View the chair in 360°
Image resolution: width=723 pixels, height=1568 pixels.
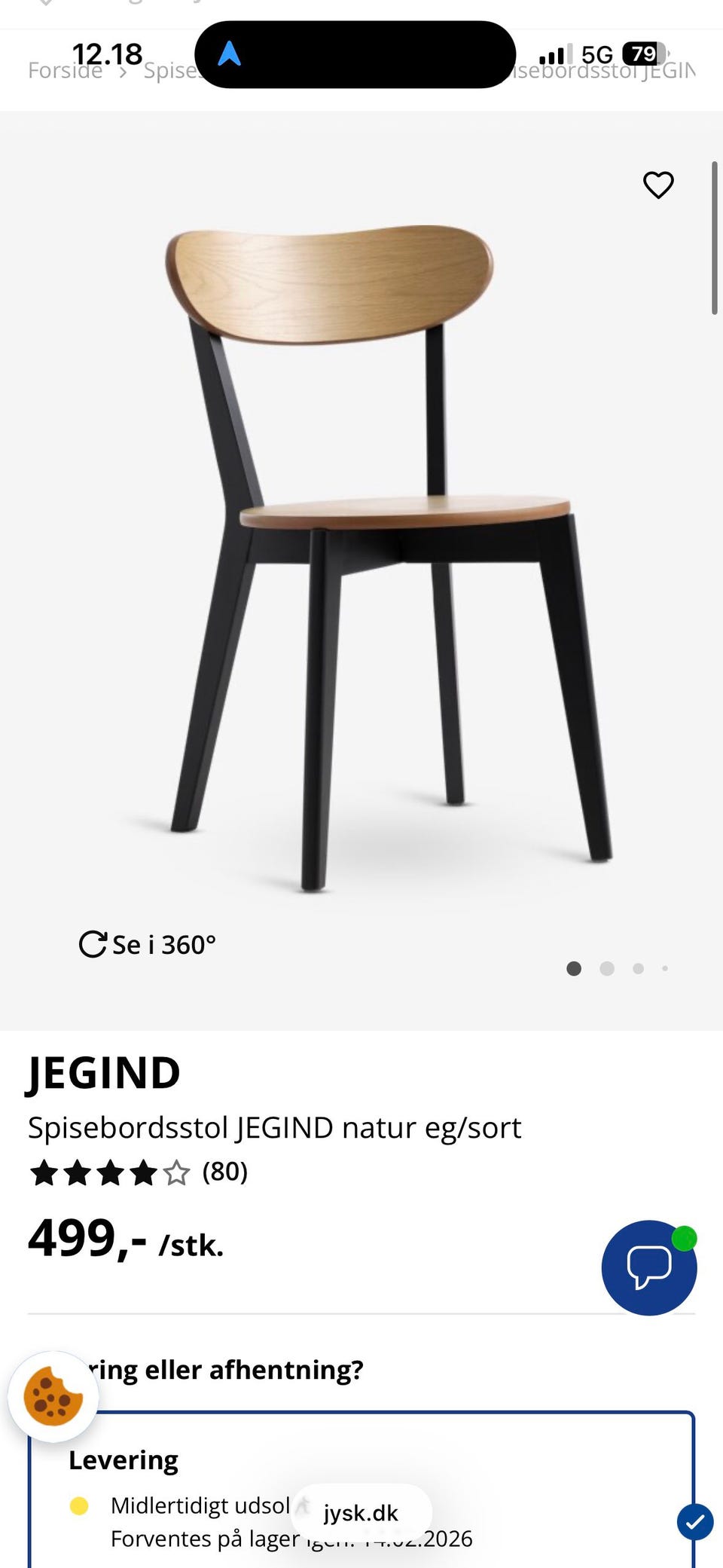click(148, 944)
